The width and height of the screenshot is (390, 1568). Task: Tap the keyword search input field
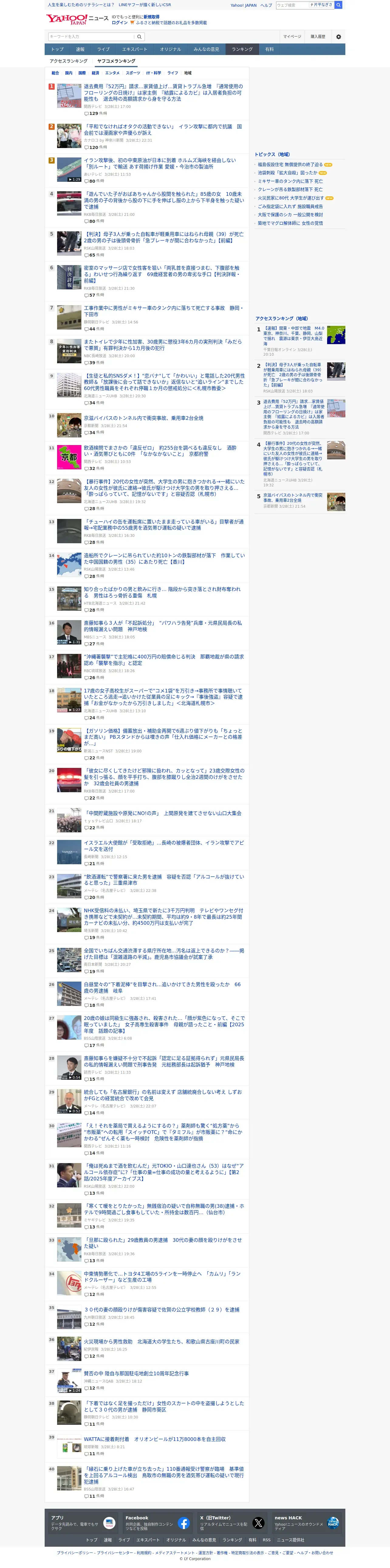[x=92, y=36]
